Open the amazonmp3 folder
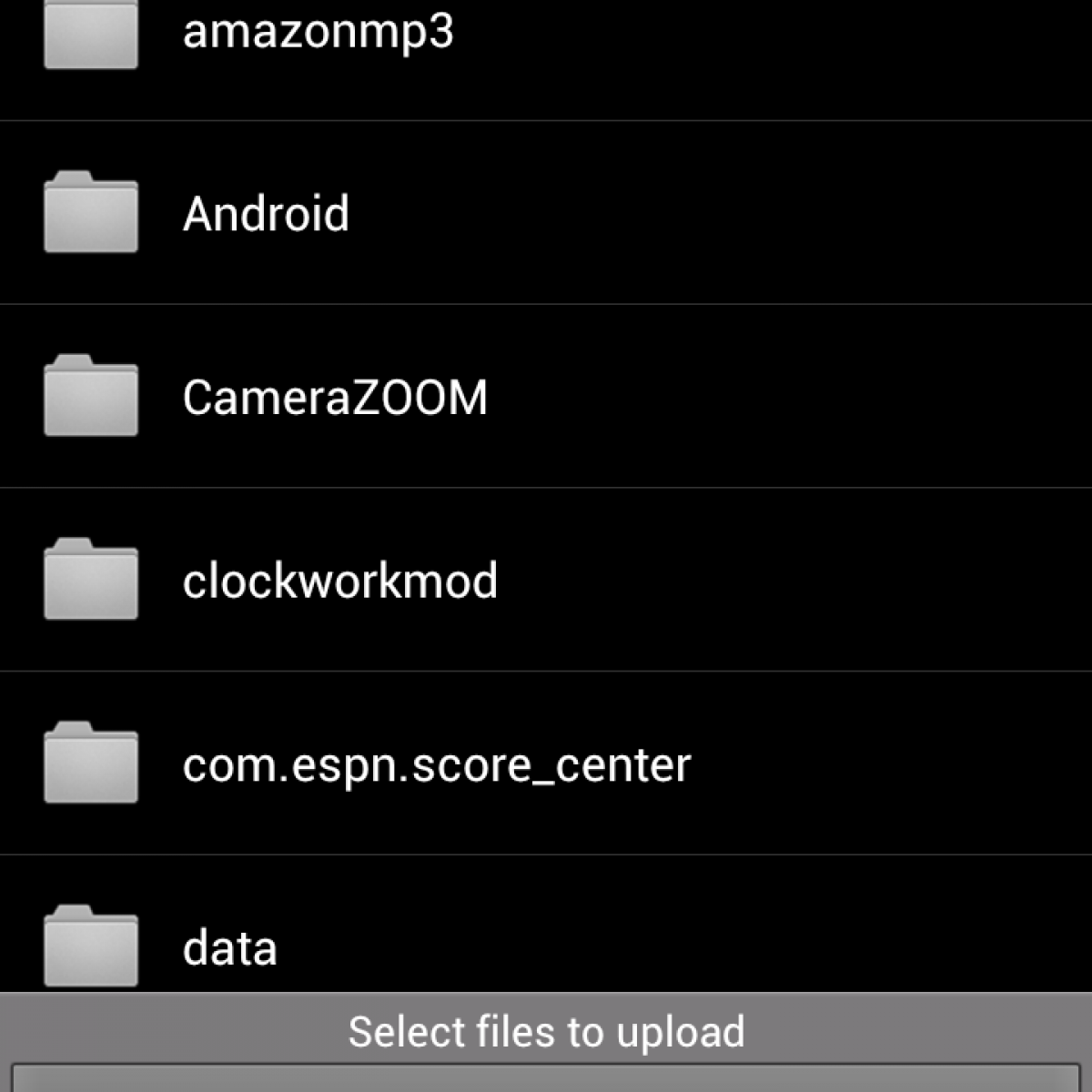The height and width of the screenshot is (1092, 1092). click(x=318, y=33)
